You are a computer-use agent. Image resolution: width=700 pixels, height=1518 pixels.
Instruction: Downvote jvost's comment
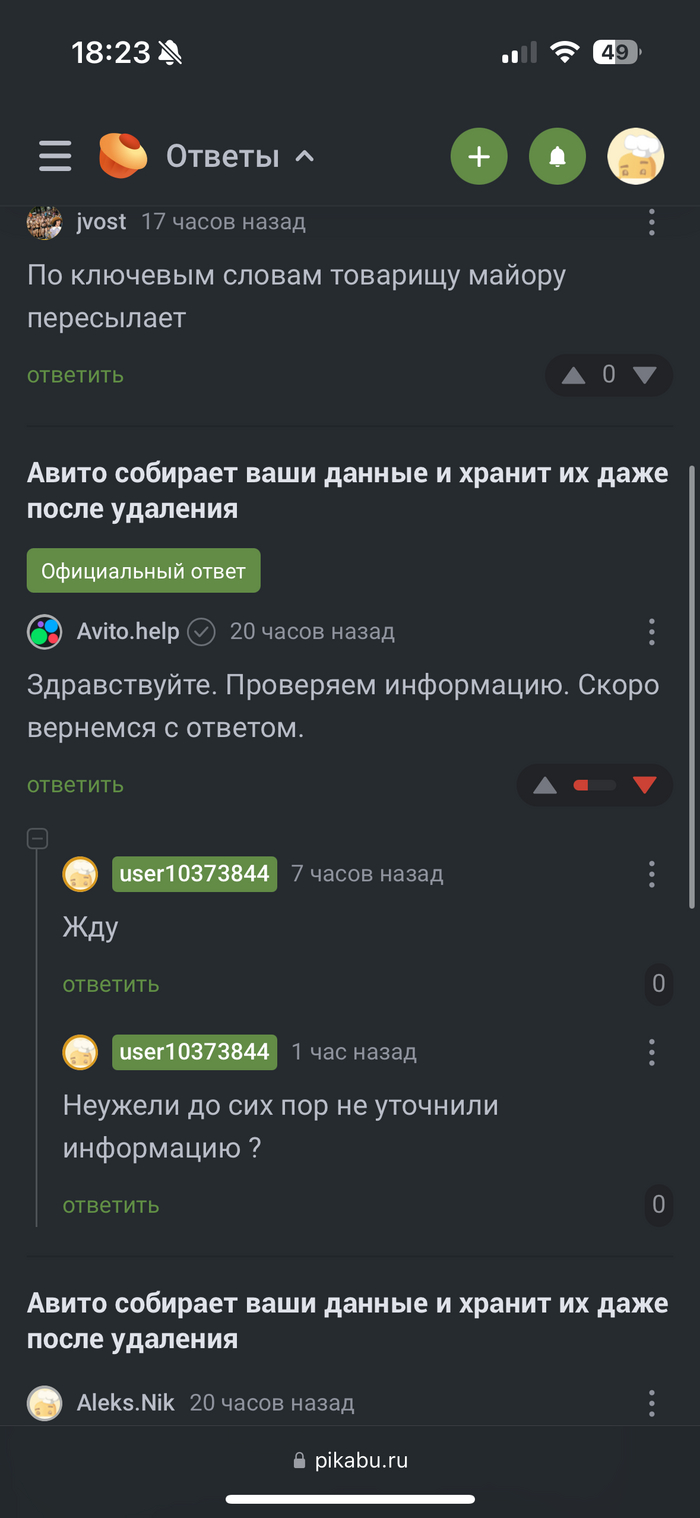coord(645,375)
